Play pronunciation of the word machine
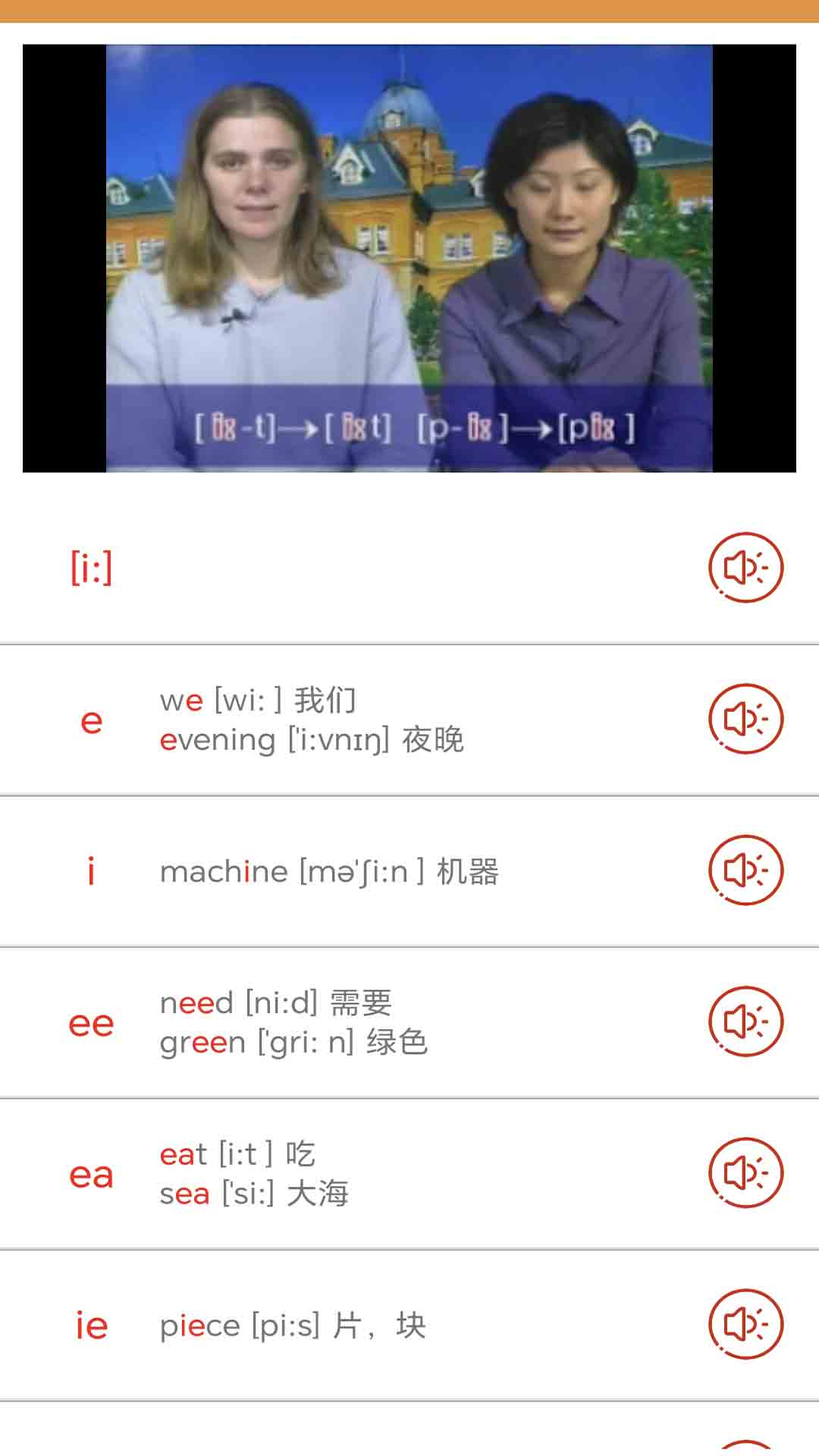Image resolution: width=819 pixels, height=1456 pixels. 745,871
